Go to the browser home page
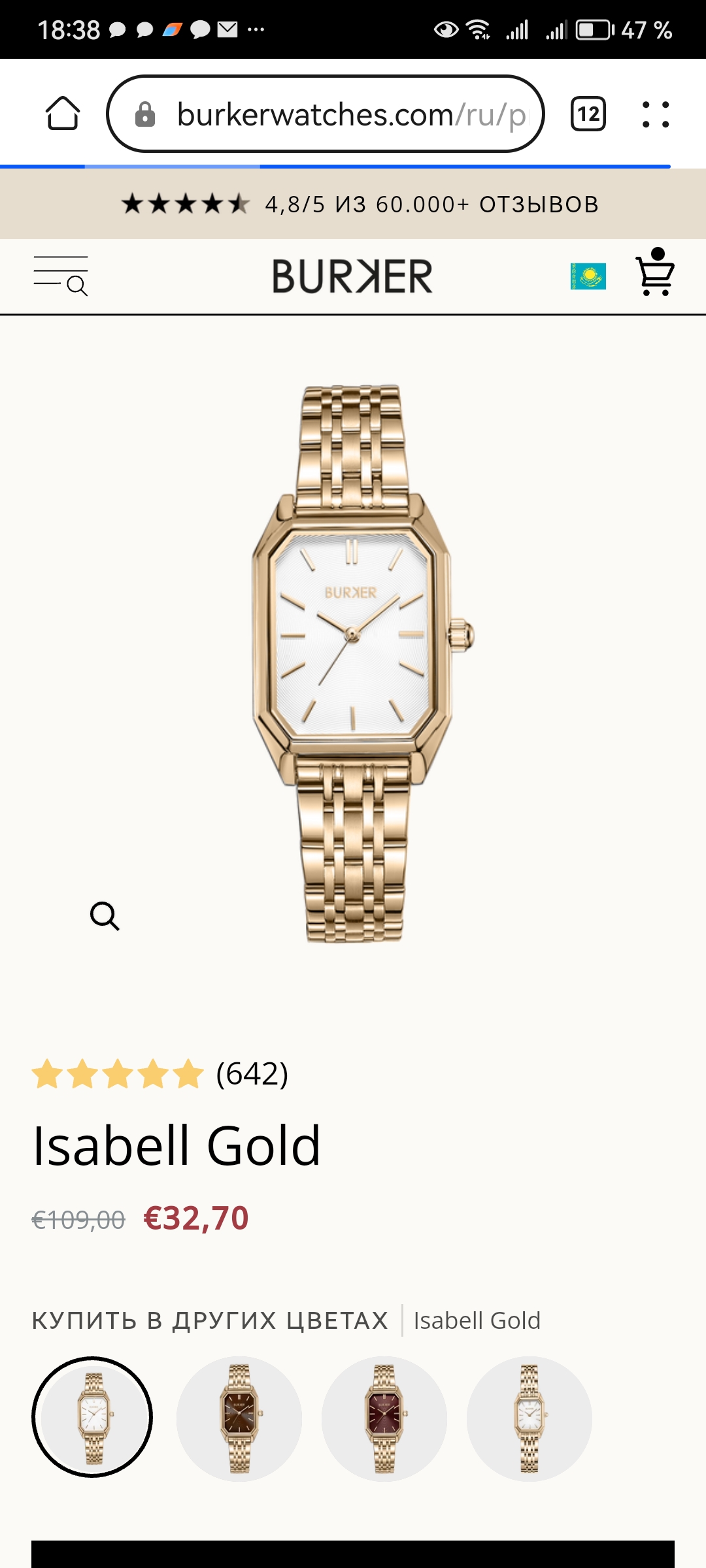This screenshot has height=1568, width=706. [x=63, y=114]
